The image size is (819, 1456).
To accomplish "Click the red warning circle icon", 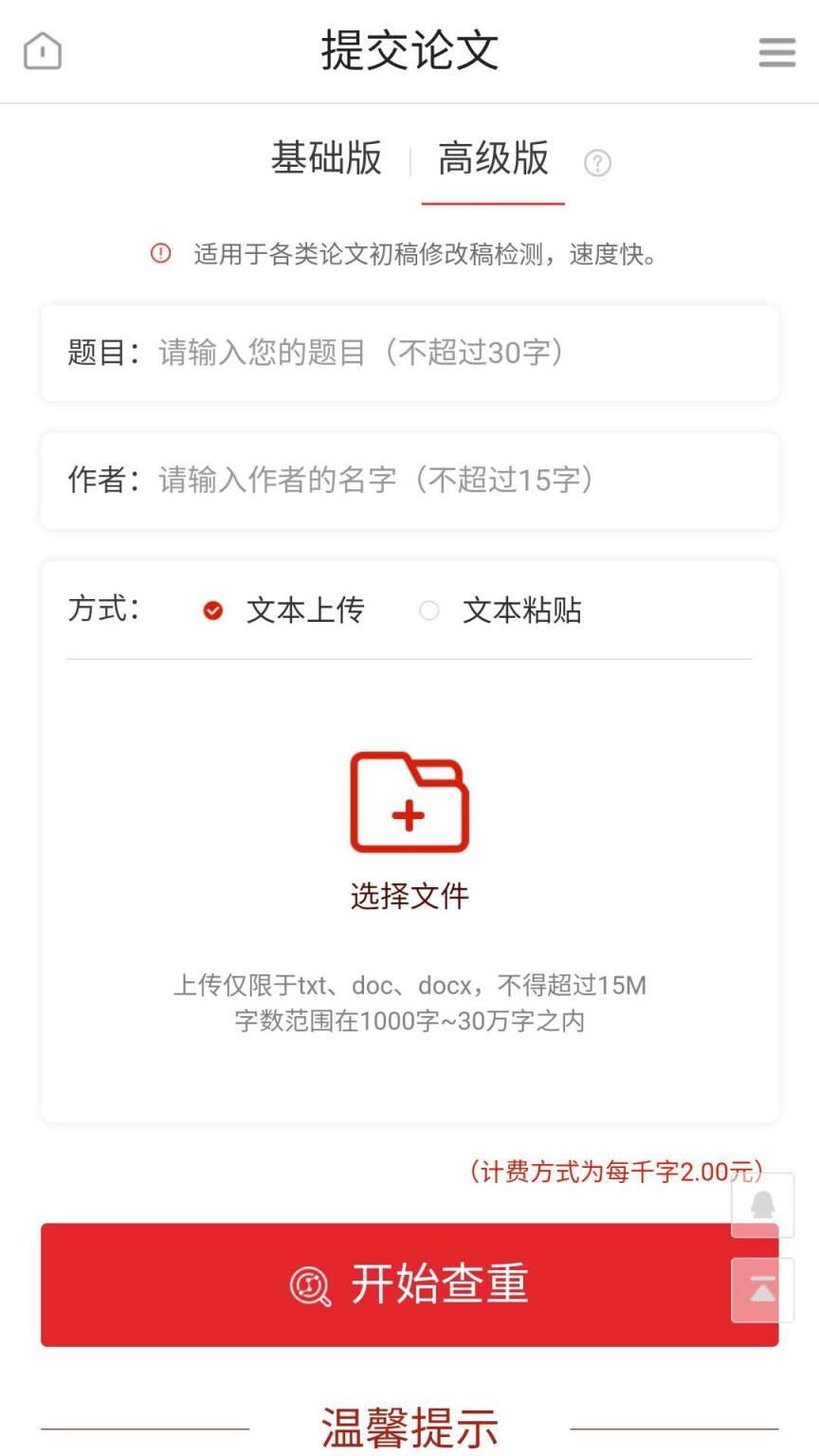I will click(x=161, y=254).
